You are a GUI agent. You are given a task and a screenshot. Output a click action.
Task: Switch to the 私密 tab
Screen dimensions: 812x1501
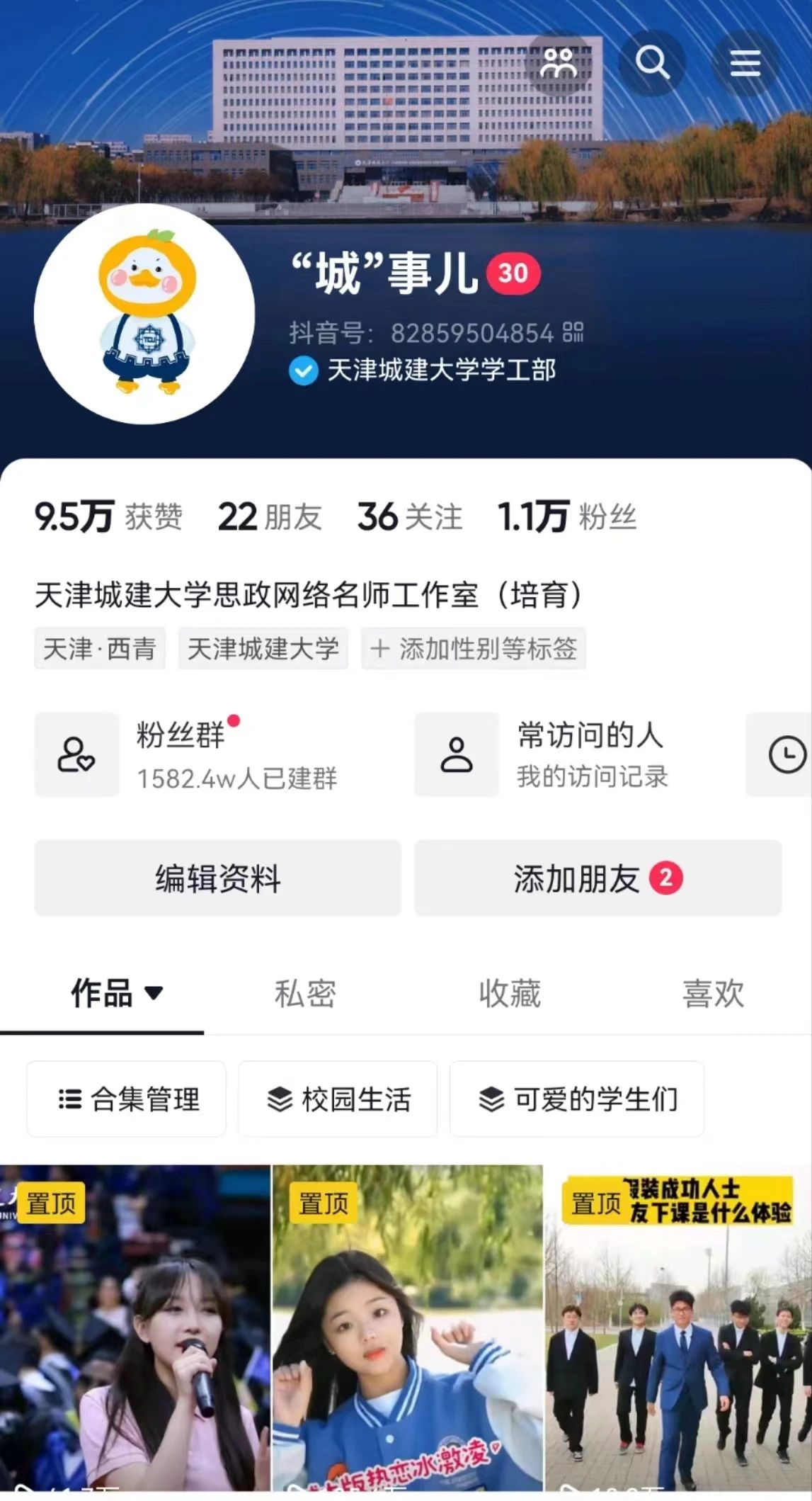click(305, 993)
